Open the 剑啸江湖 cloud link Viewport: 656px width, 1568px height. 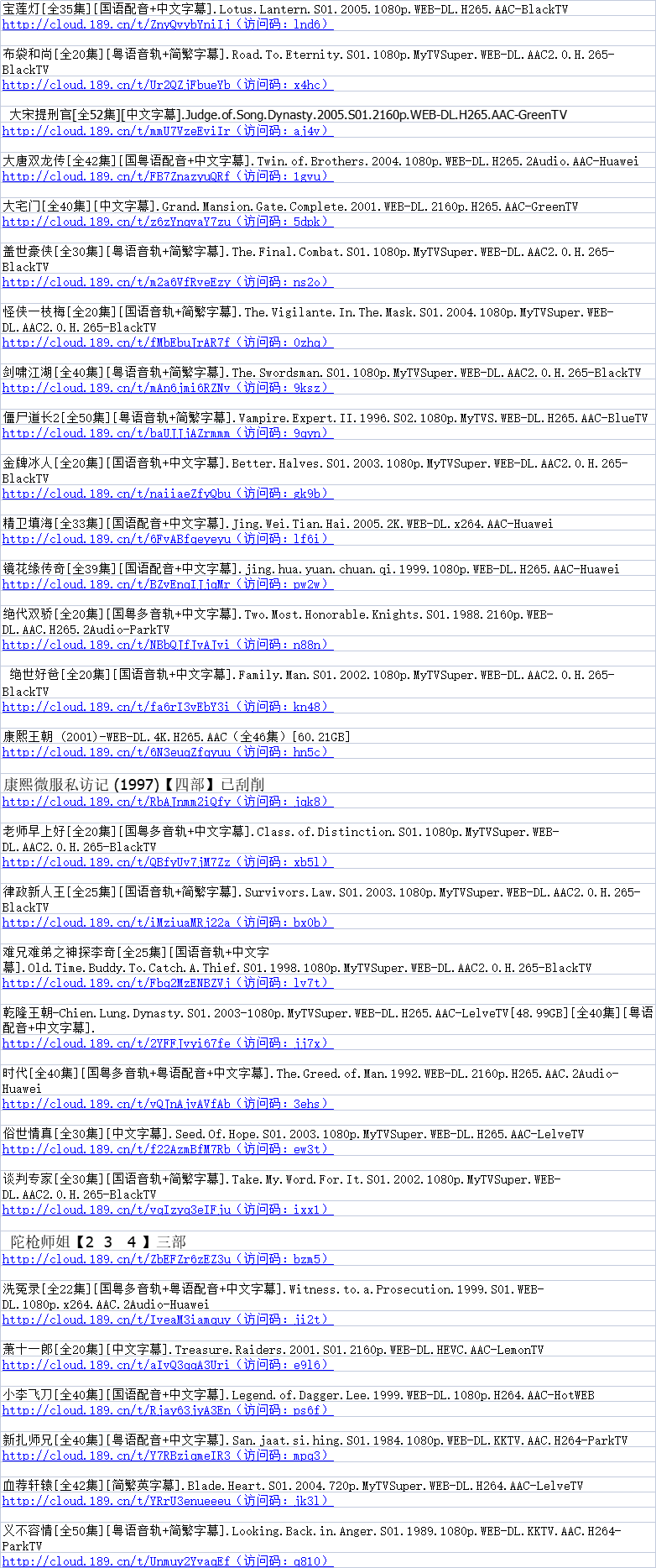pyautogui.click(x=166, y=388)
